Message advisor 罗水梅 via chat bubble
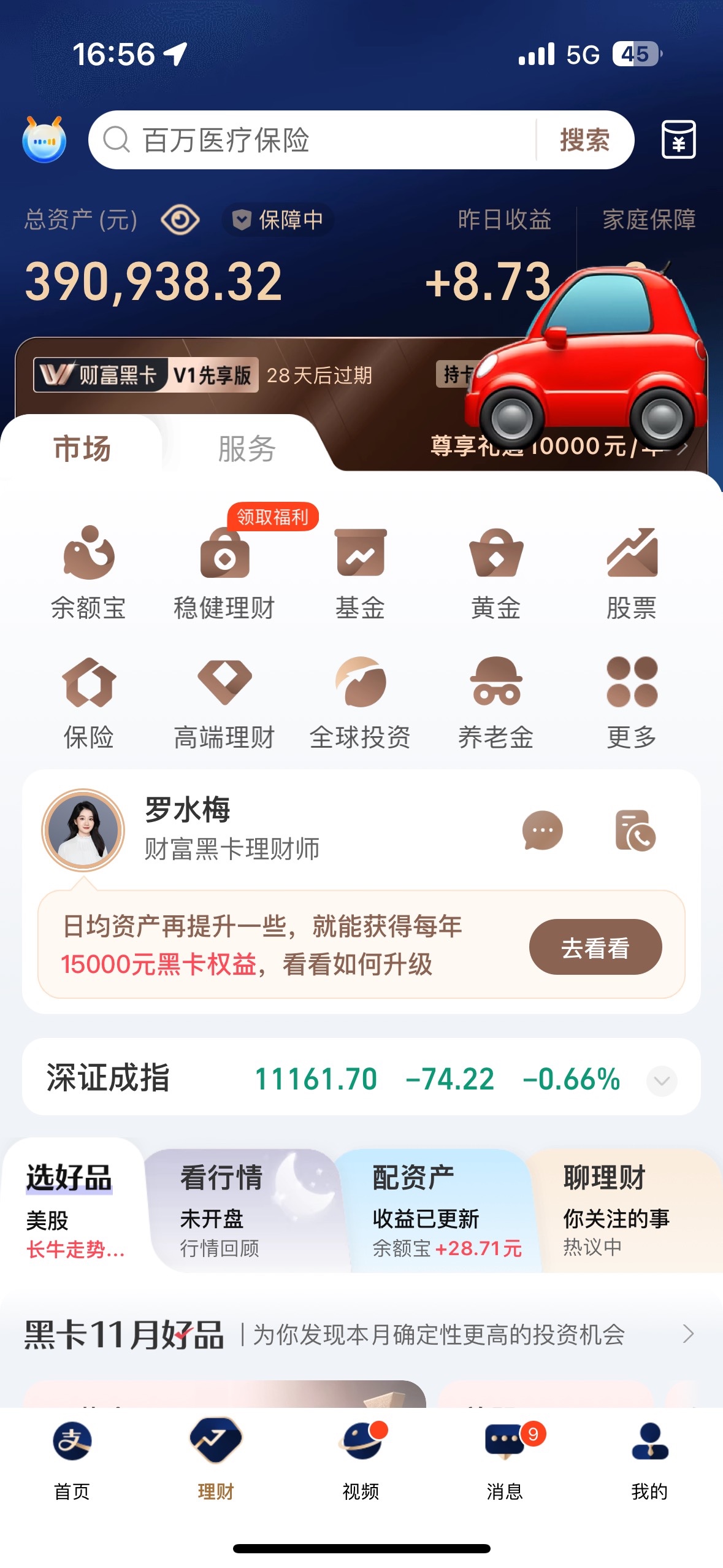This screenshot has width=723, height=1568. pyautogui.click(x=542, y=831)
